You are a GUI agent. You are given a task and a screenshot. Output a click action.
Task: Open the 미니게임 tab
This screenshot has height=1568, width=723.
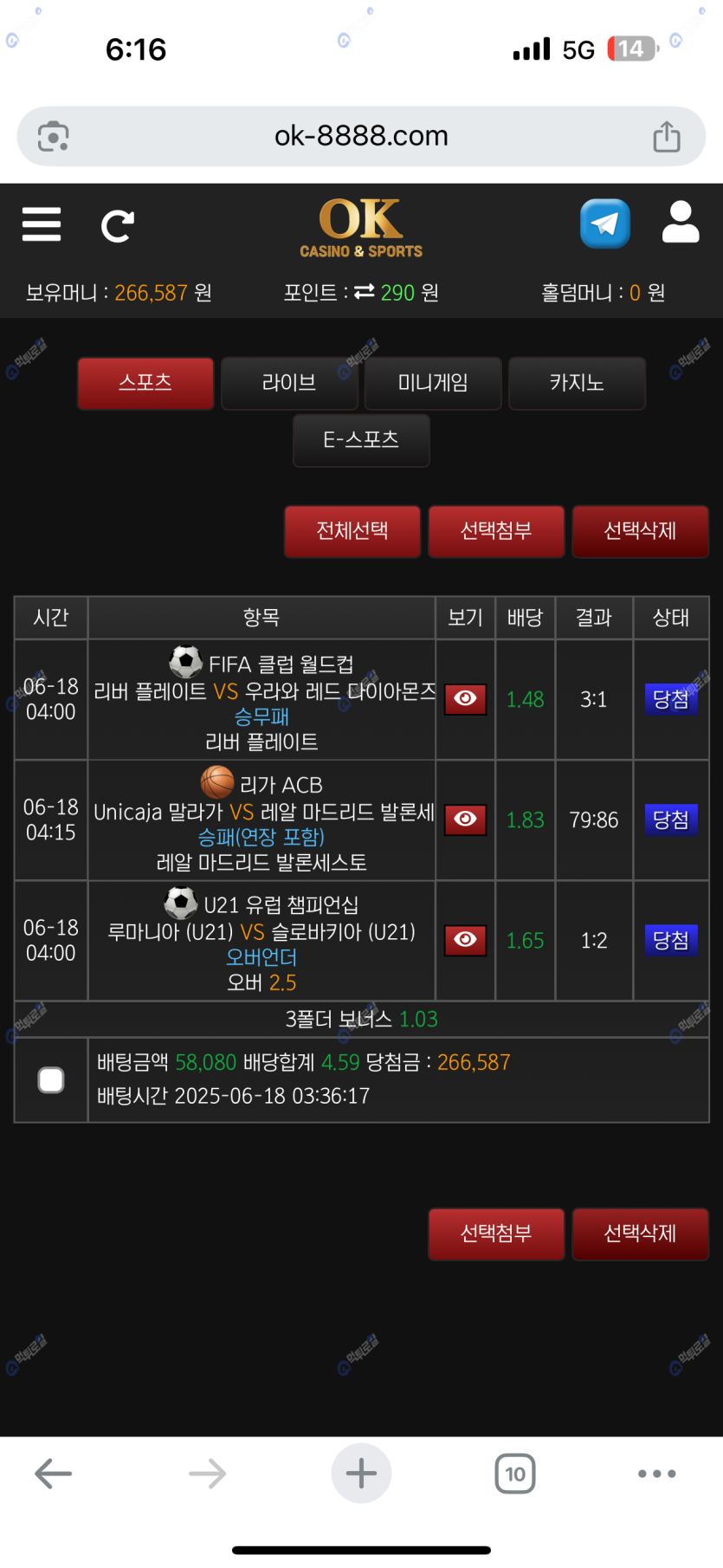click(433, 383)
